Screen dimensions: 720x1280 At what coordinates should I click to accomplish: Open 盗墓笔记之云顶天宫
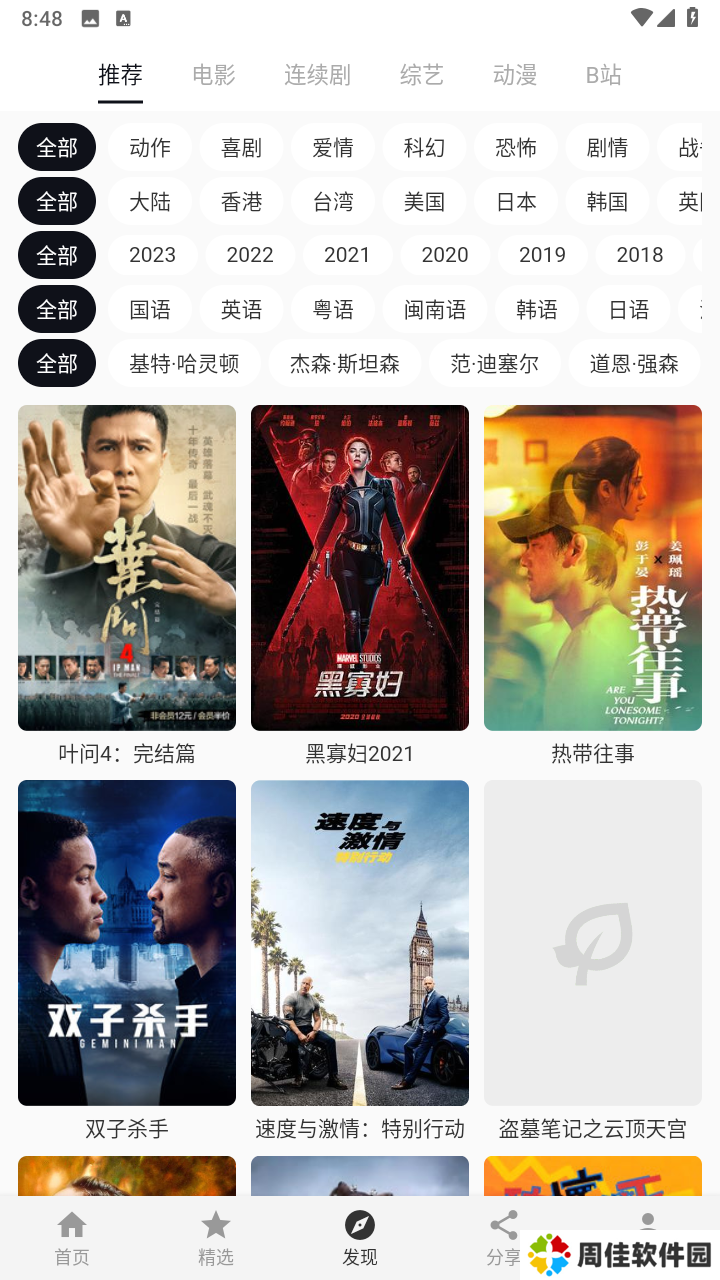click(x=593, y=943)
